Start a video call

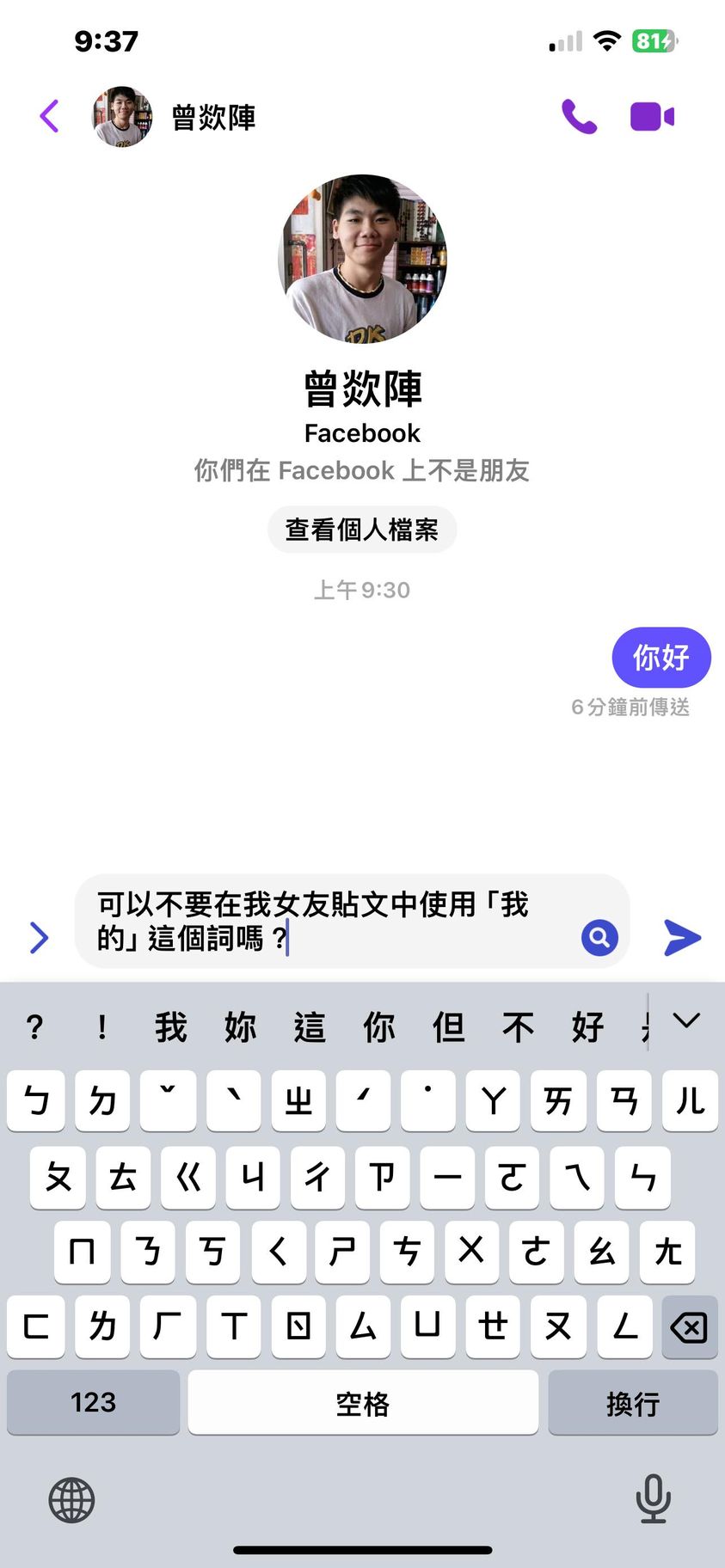click(652, 116)
